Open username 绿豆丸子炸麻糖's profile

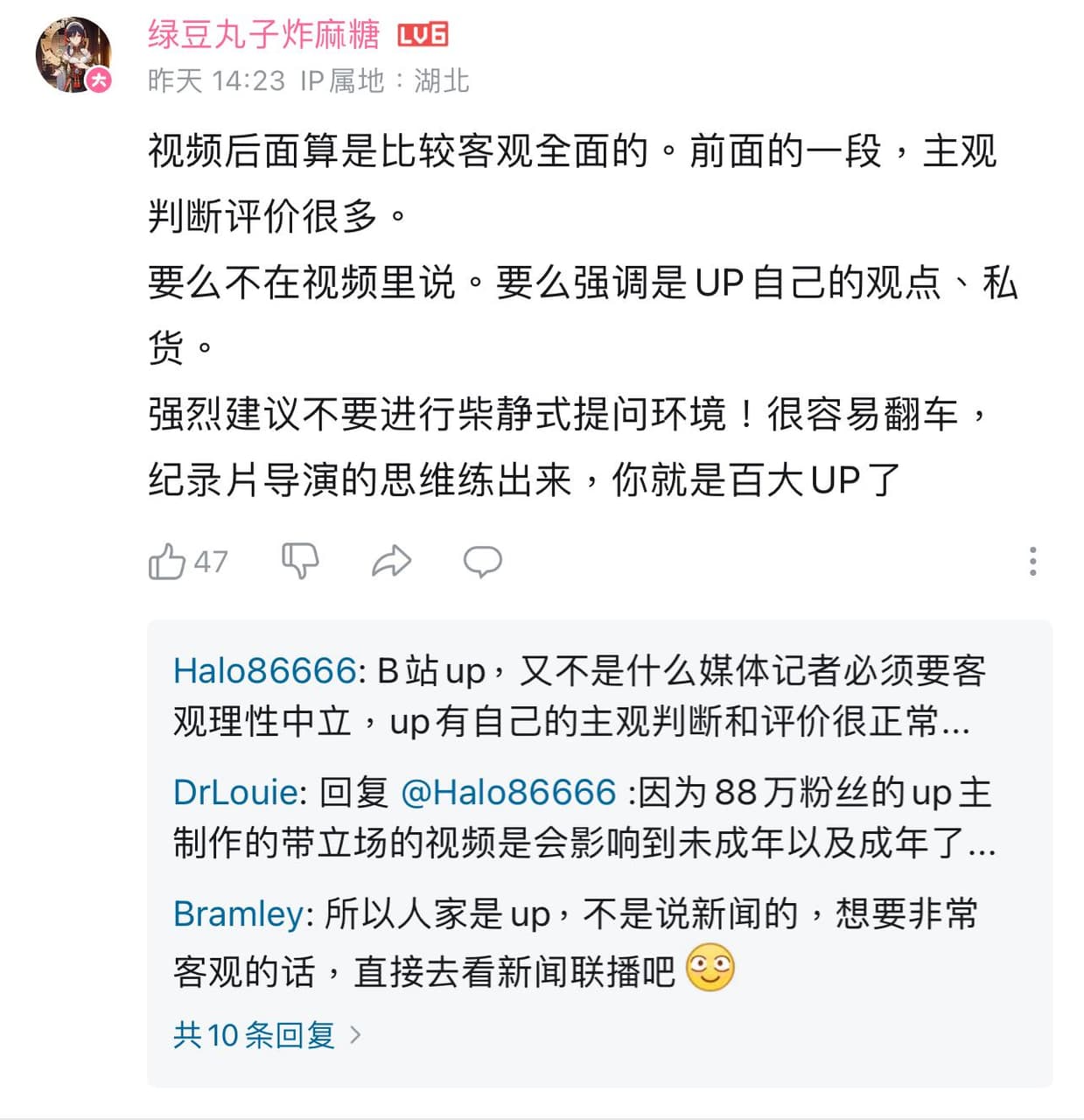[x=263, y=35]
